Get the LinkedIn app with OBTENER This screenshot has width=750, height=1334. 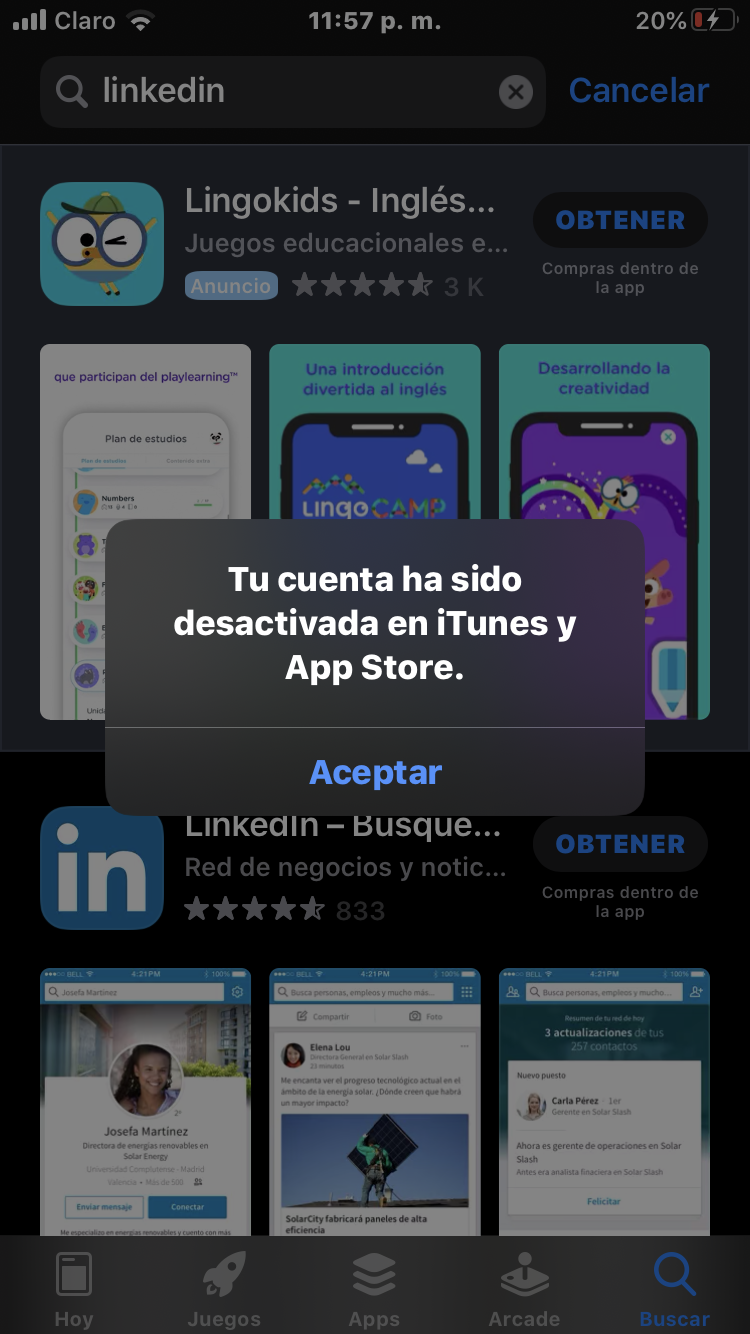pyautogui.click(x=620, y=844)
